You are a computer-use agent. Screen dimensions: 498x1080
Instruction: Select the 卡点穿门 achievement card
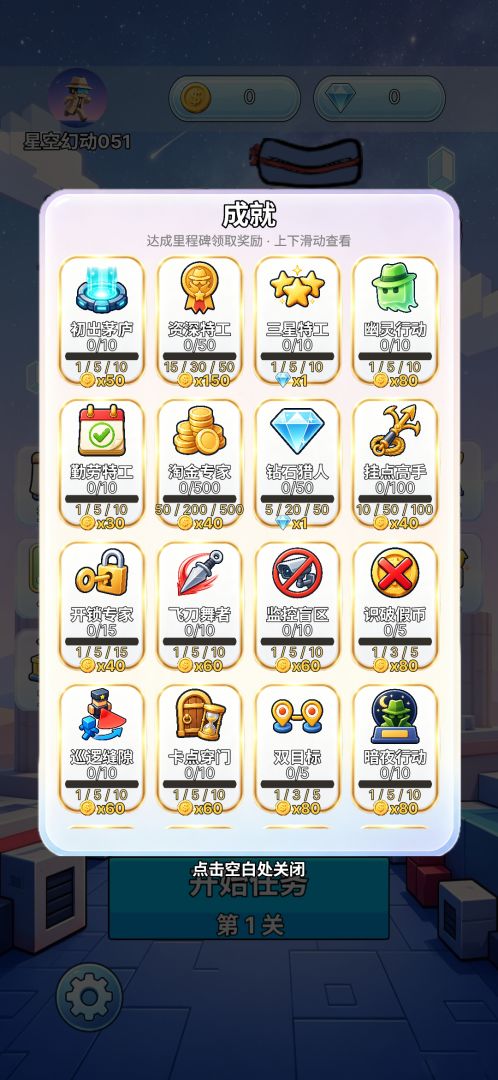tap(199, 749)
